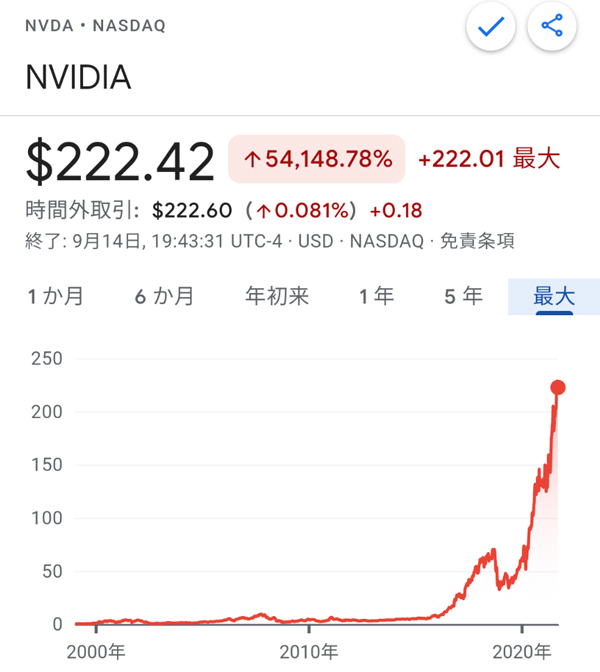The height and width of the screenshot is (672, 600).
Task: Tap the following checkmark button
Action: (x=491, y=28)
